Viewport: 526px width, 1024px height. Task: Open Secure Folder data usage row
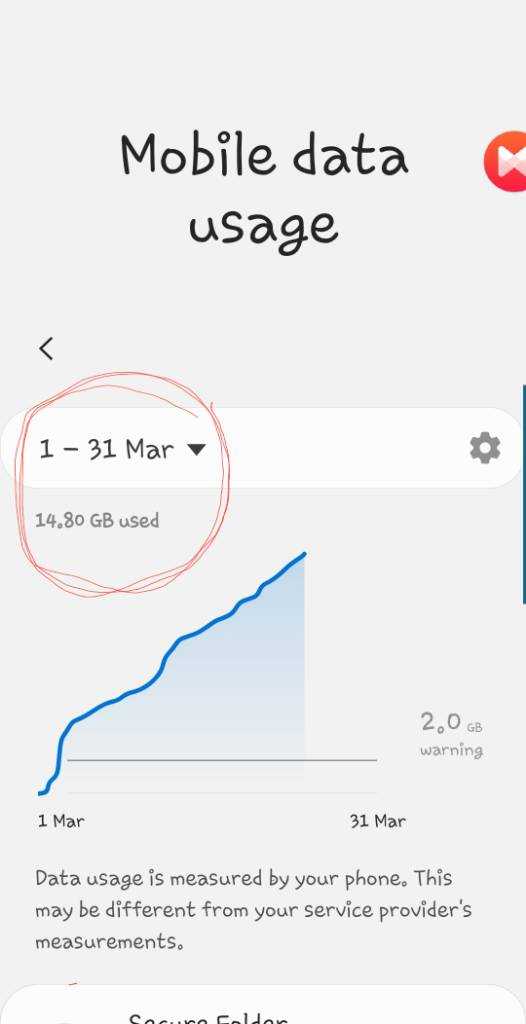(x=263, y=1006)
